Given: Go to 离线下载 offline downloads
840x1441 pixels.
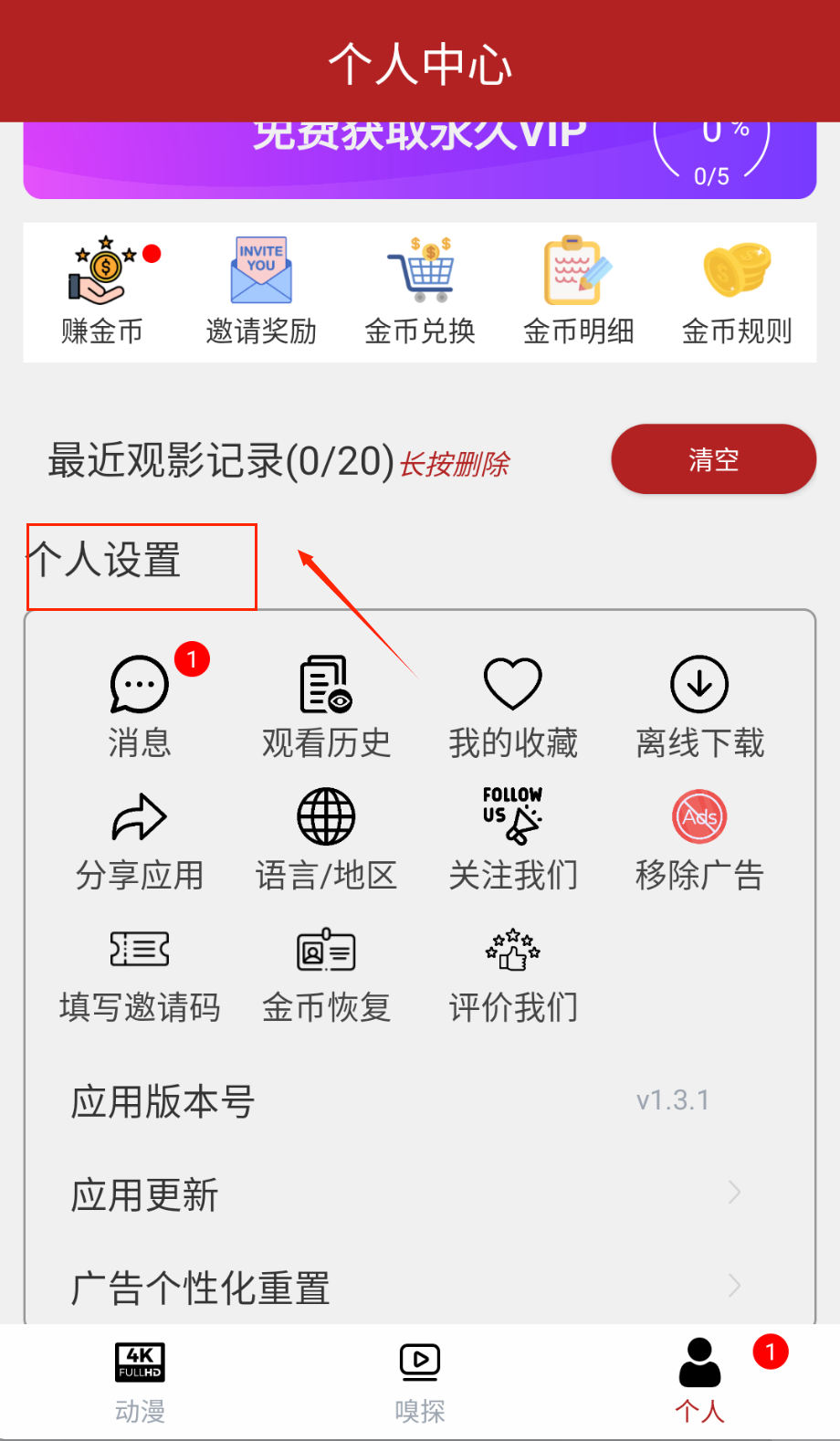Looking at the screenshot, I should (699, 707).
